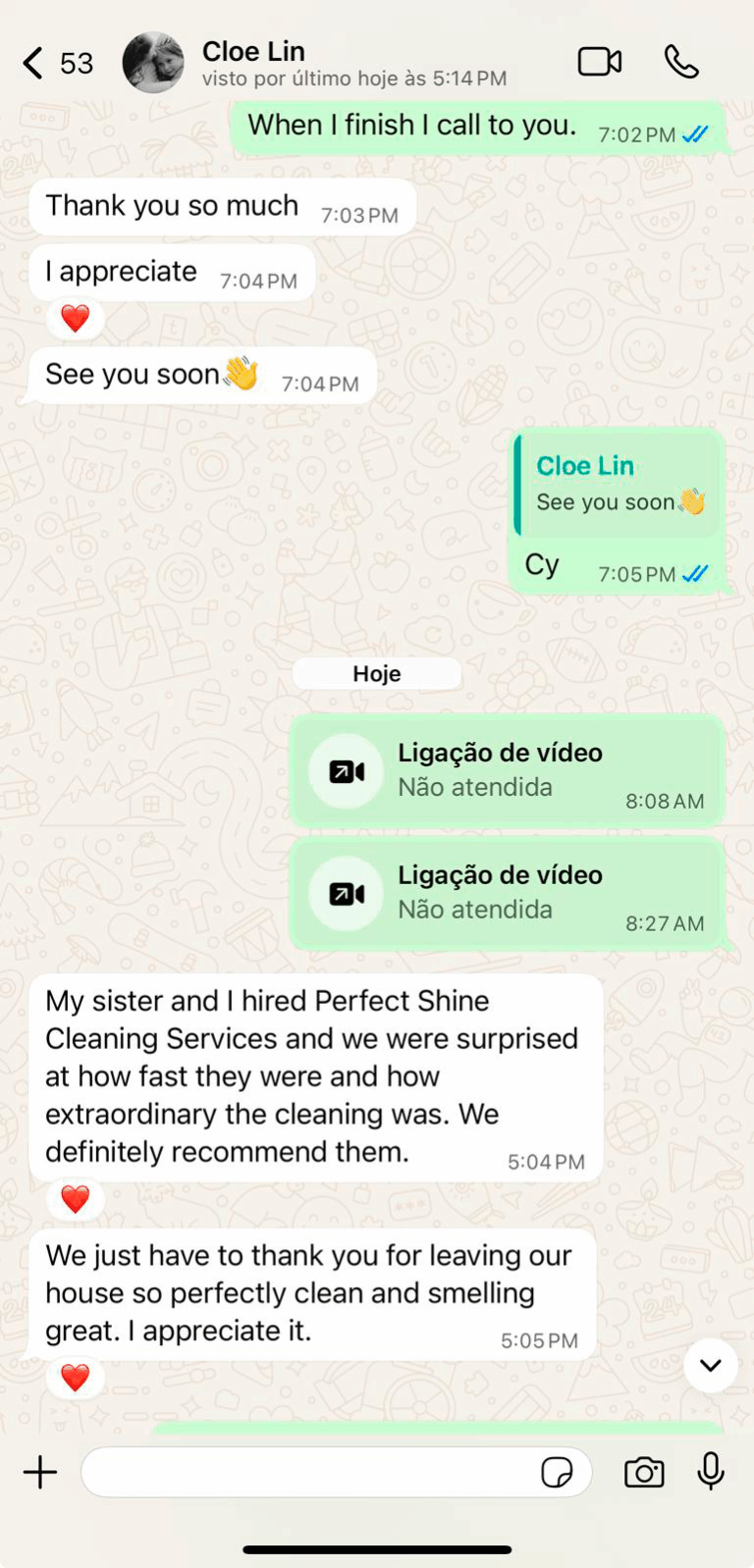754x1568 pixels.
Task: Start a voice call with Cloe Lin
Action: point(681,62)
